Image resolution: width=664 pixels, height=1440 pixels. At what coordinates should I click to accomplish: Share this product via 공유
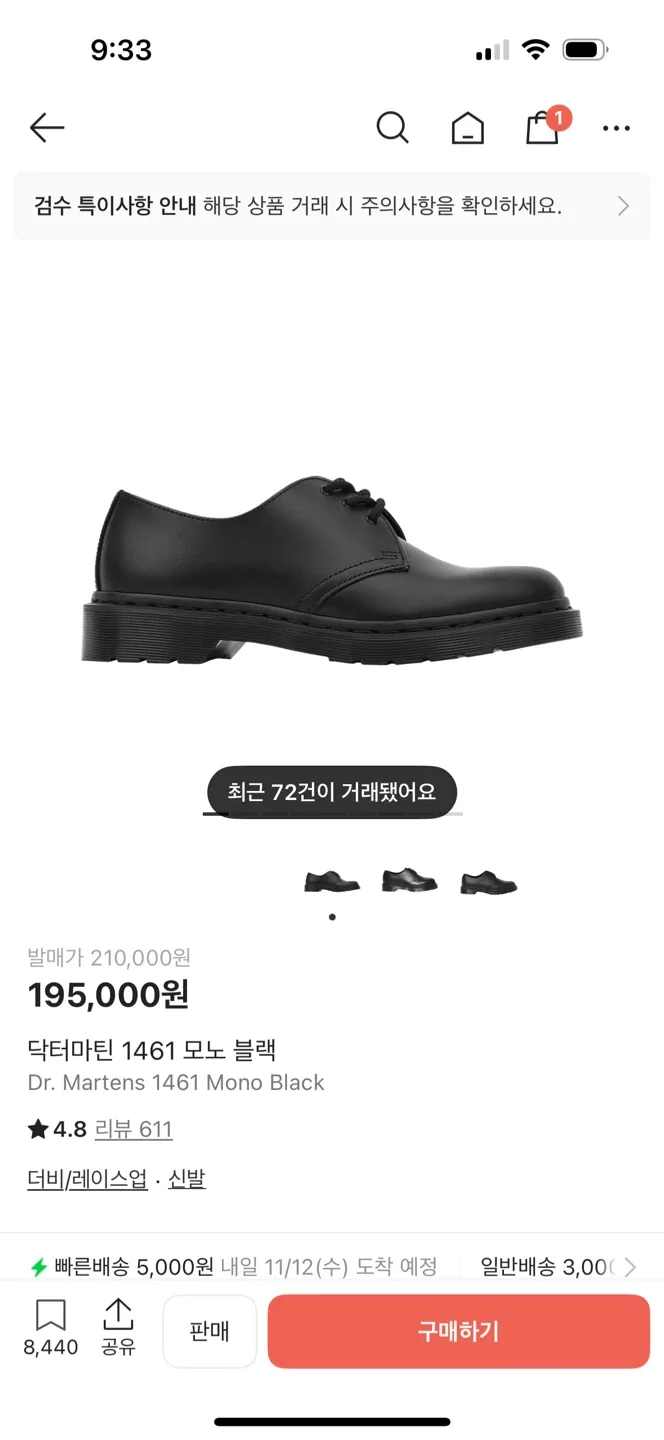[x=118, y=1325]
